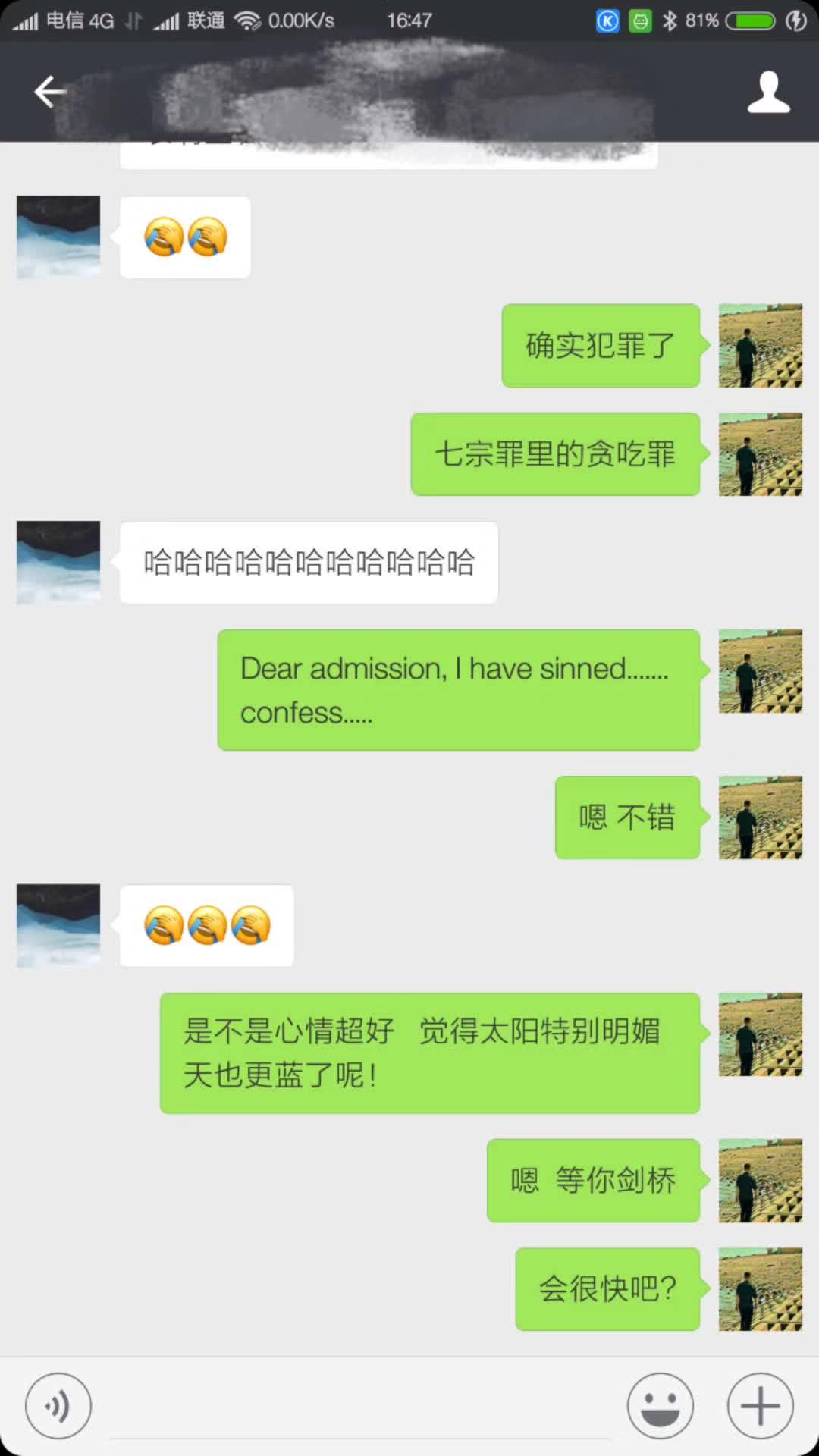Open the plus attachment menu
The width and height of the screenshot is (819, 1456).
pyautogui.click(x=760, y=1406)
